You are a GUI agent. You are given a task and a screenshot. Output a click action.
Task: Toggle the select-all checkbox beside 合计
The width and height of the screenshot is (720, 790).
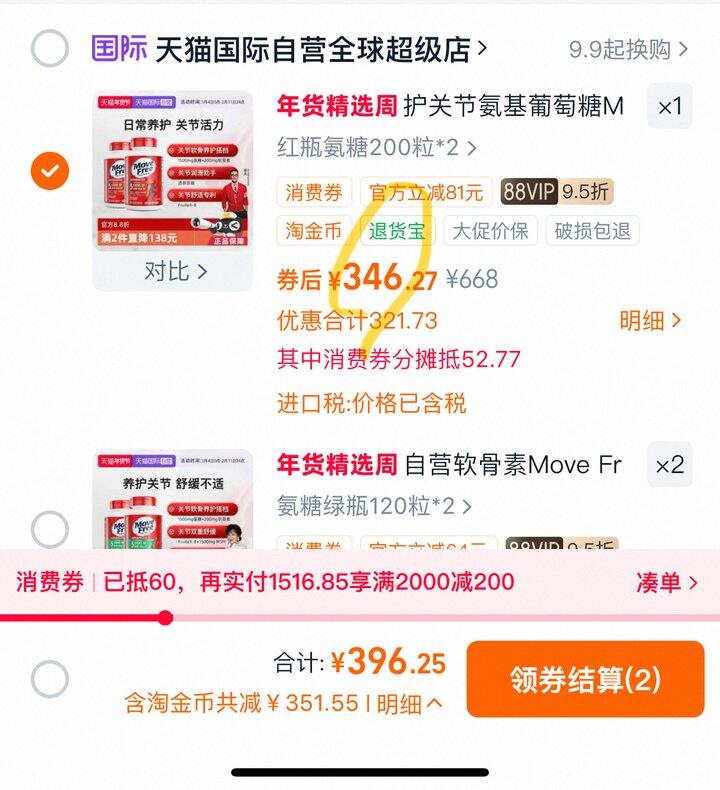pyautogui.click(x=49, y=679)
